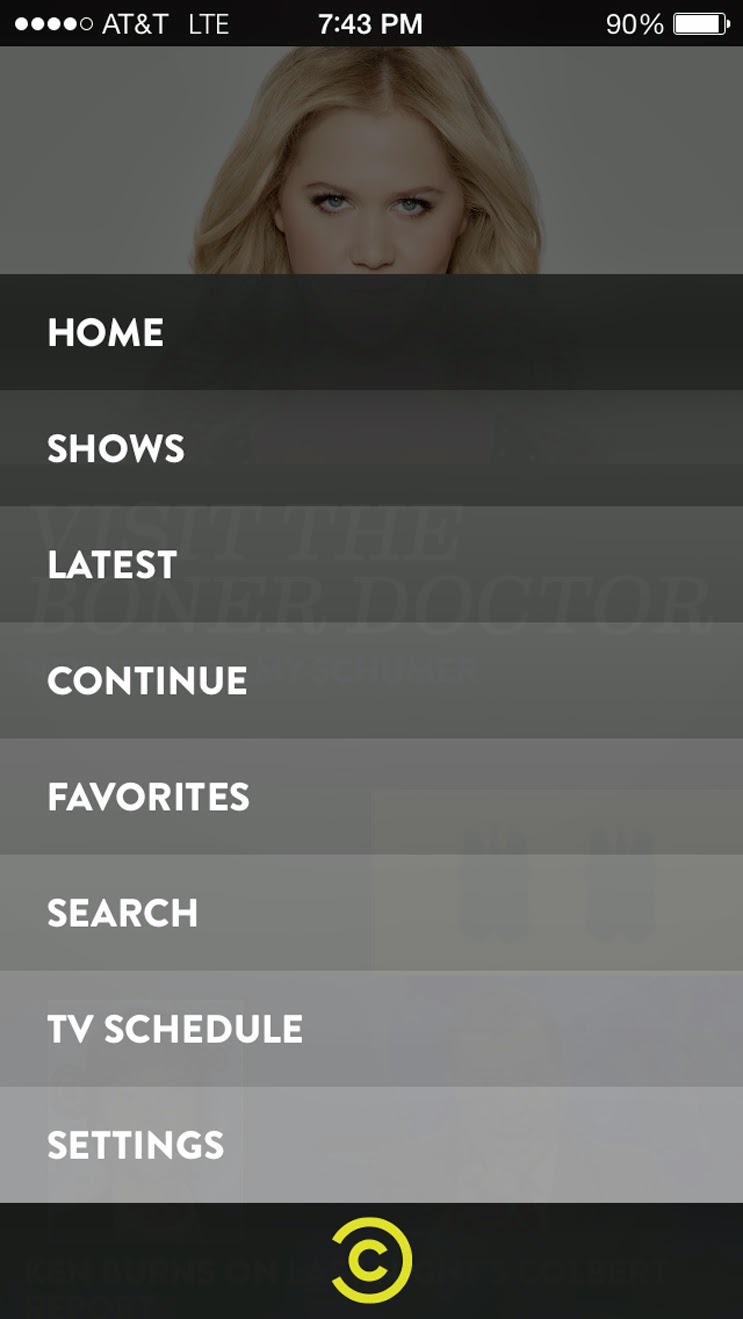Select Continue to resume watching
743x1319 pixels.
click(x=147, y=681)
